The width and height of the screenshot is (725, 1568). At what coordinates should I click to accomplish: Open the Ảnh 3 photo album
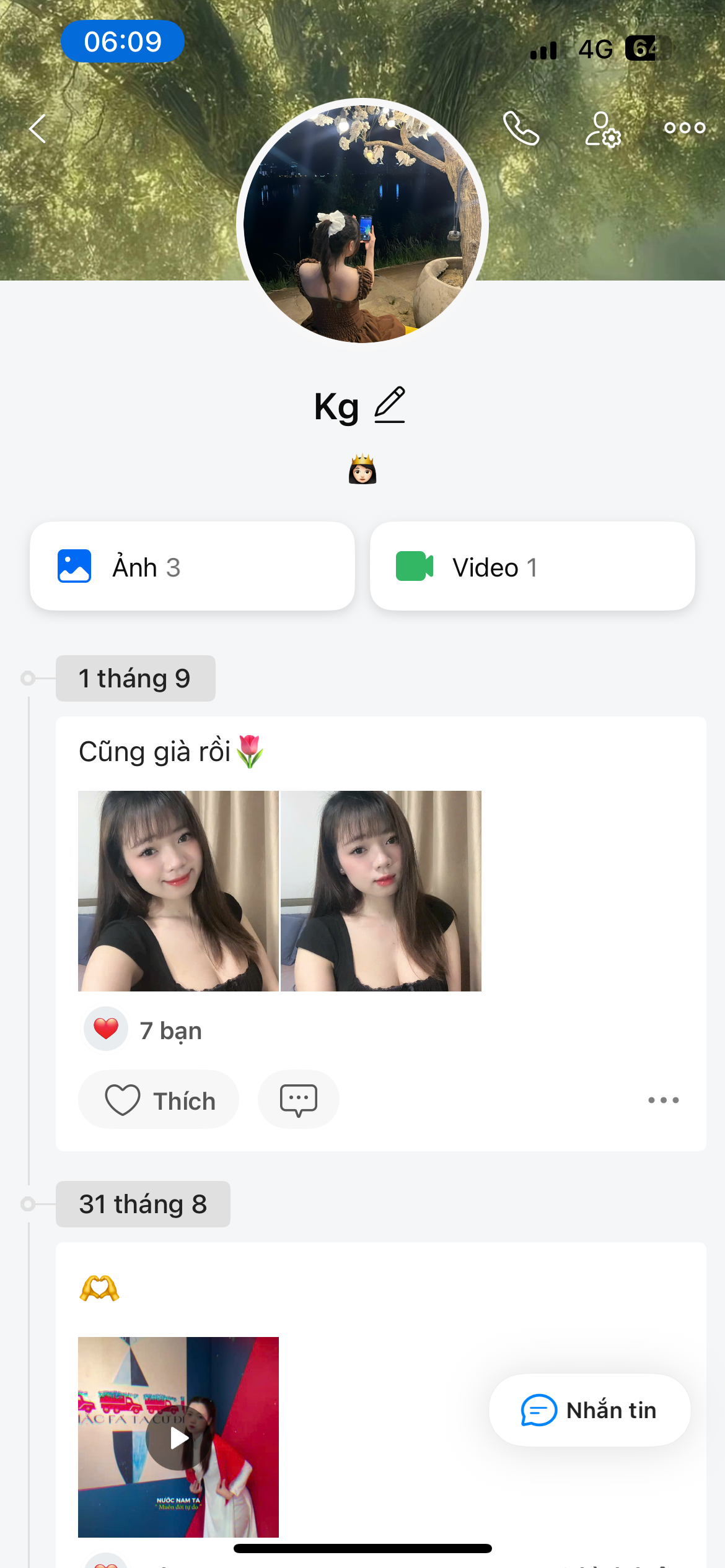point(192,567)
